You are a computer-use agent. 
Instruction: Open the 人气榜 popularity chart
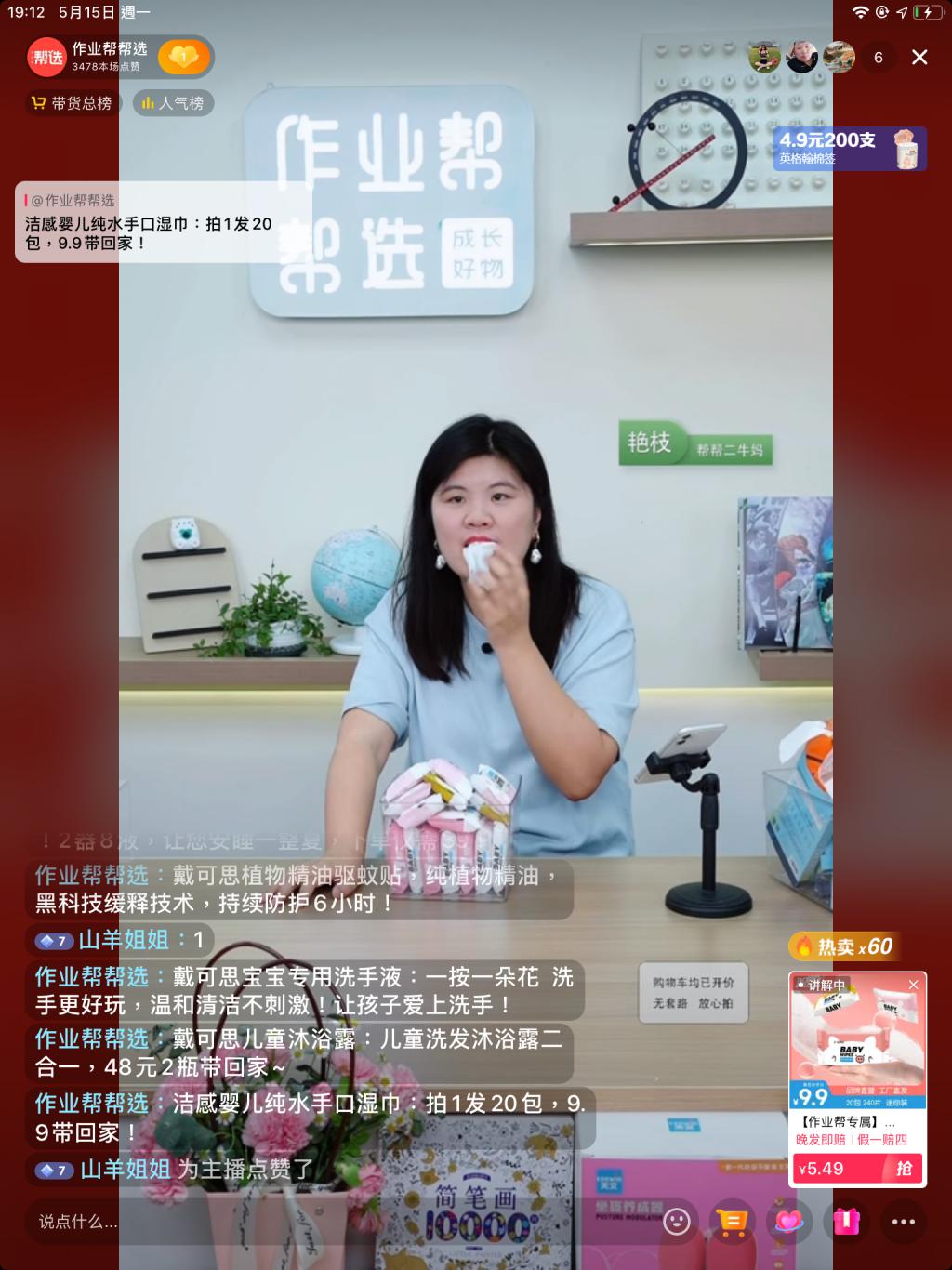click(x=173, y=103)
